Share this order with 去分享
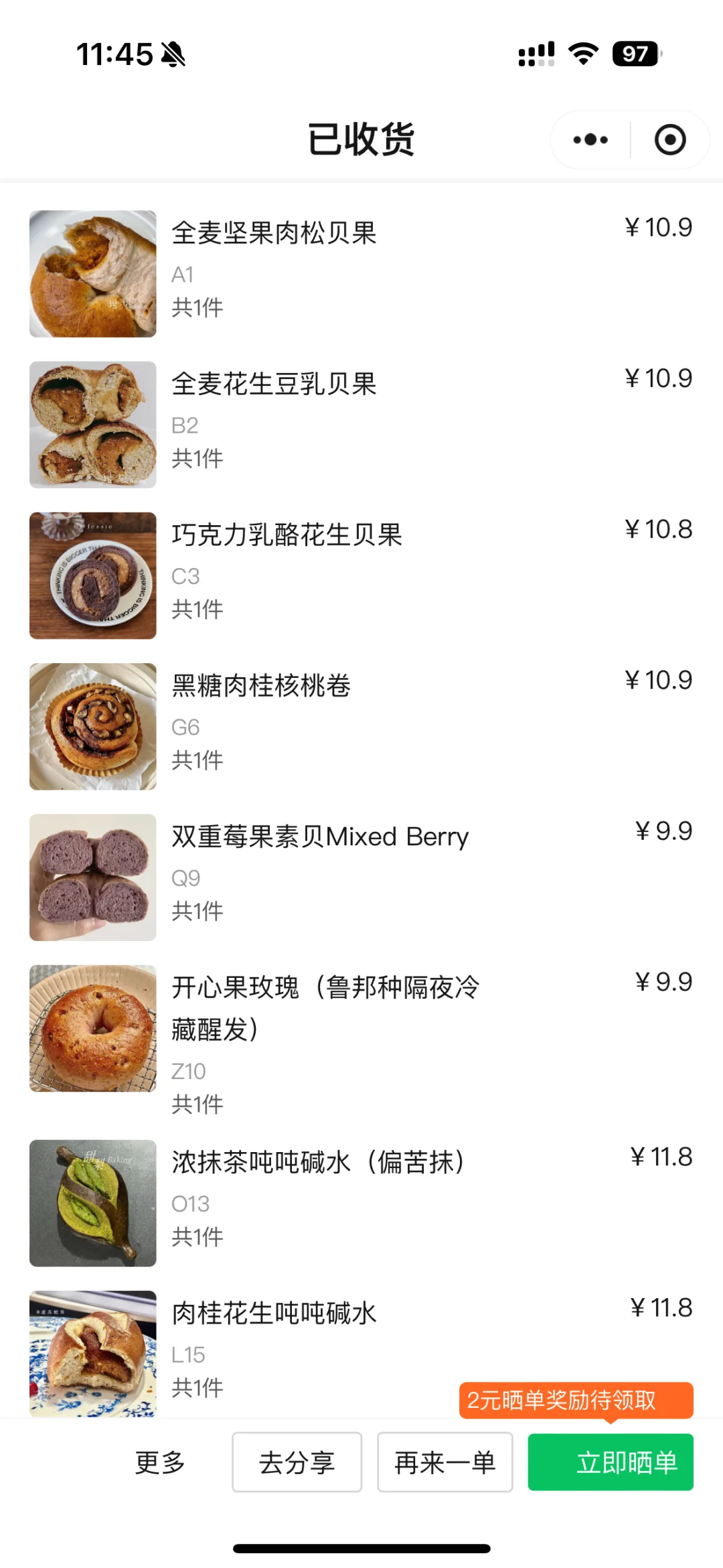The image size is (723, 1568). [297, 1462]
